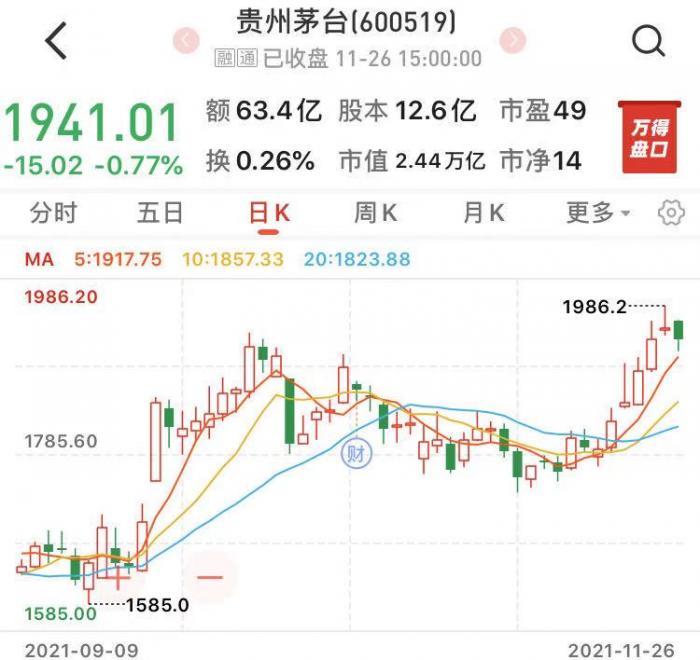
Task: Switch to the 五日 chart tab
Action: pos(160,212)
